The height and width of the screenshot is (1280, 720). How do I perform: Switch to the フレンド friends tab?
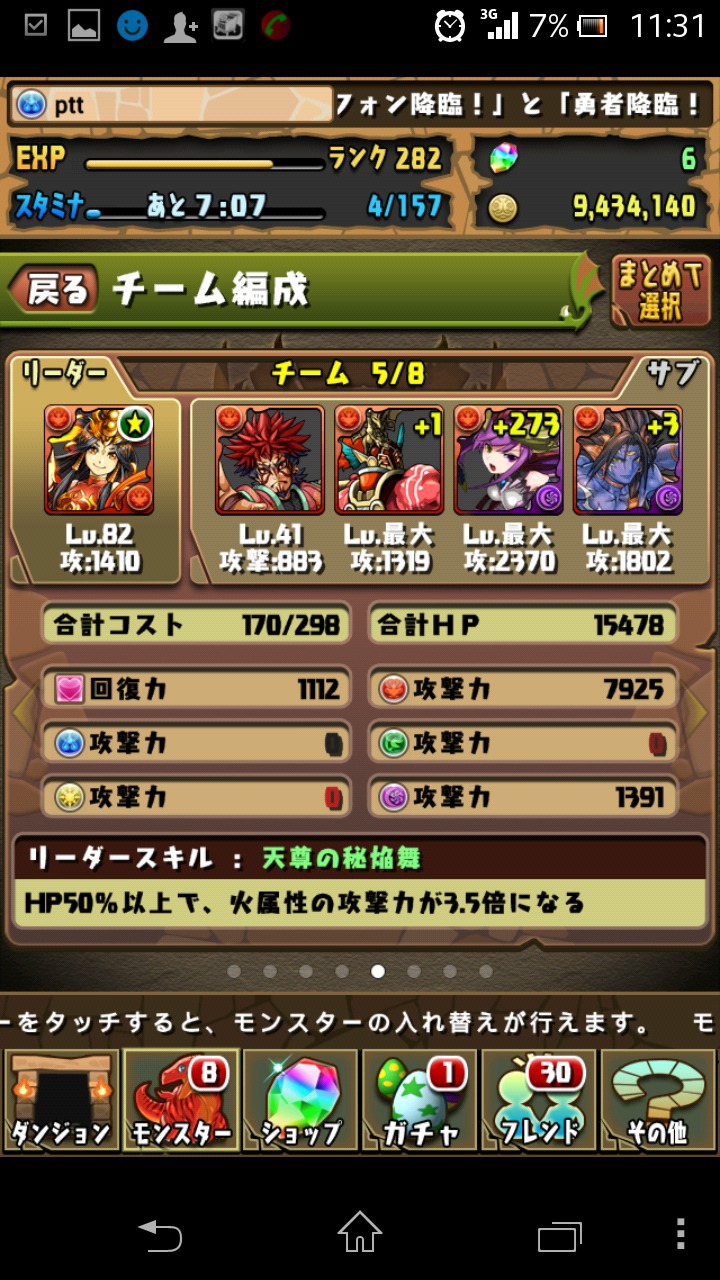[540, 1100]
